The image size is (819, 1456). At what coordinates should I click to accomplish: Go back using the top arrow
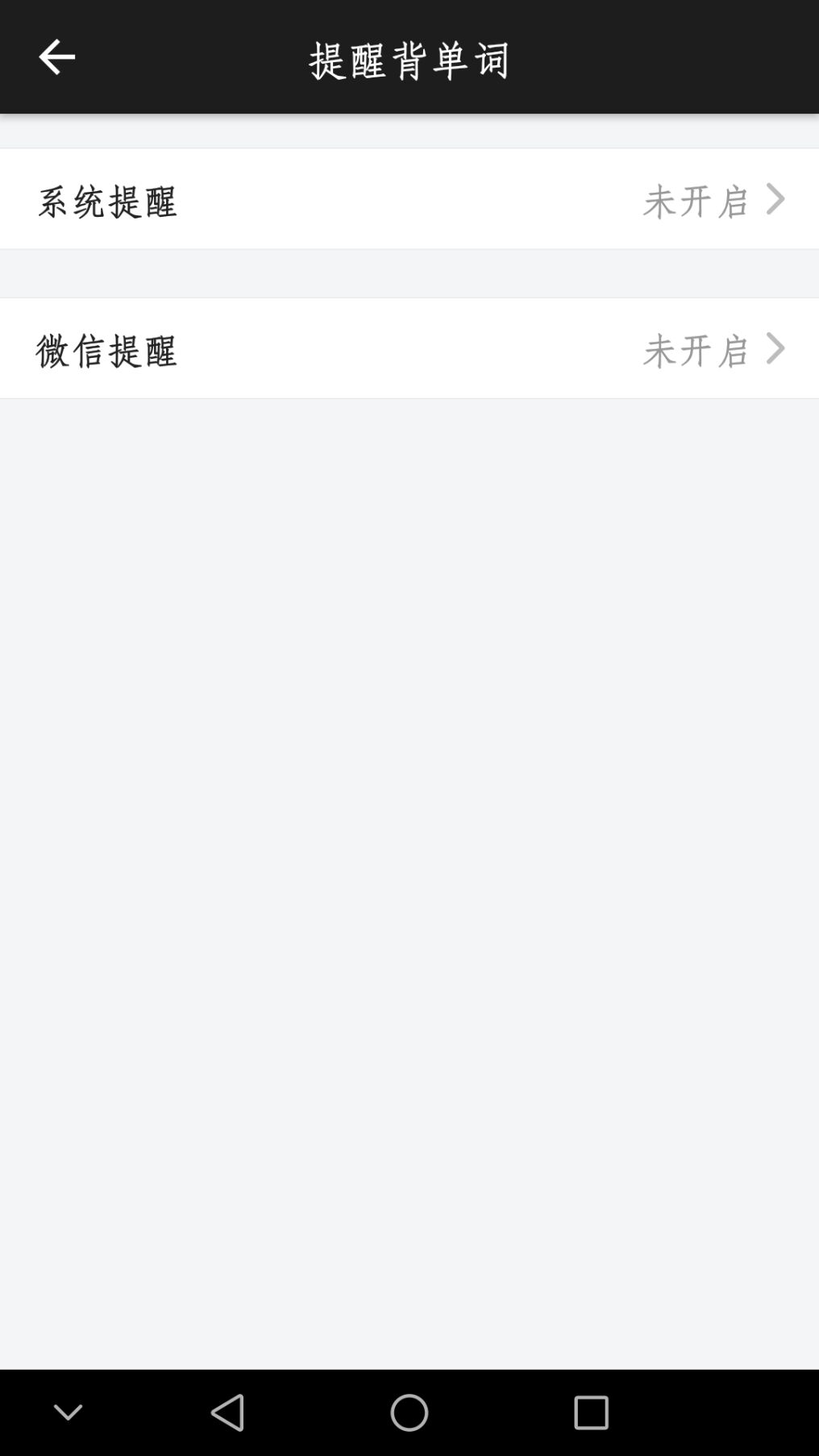56,57
